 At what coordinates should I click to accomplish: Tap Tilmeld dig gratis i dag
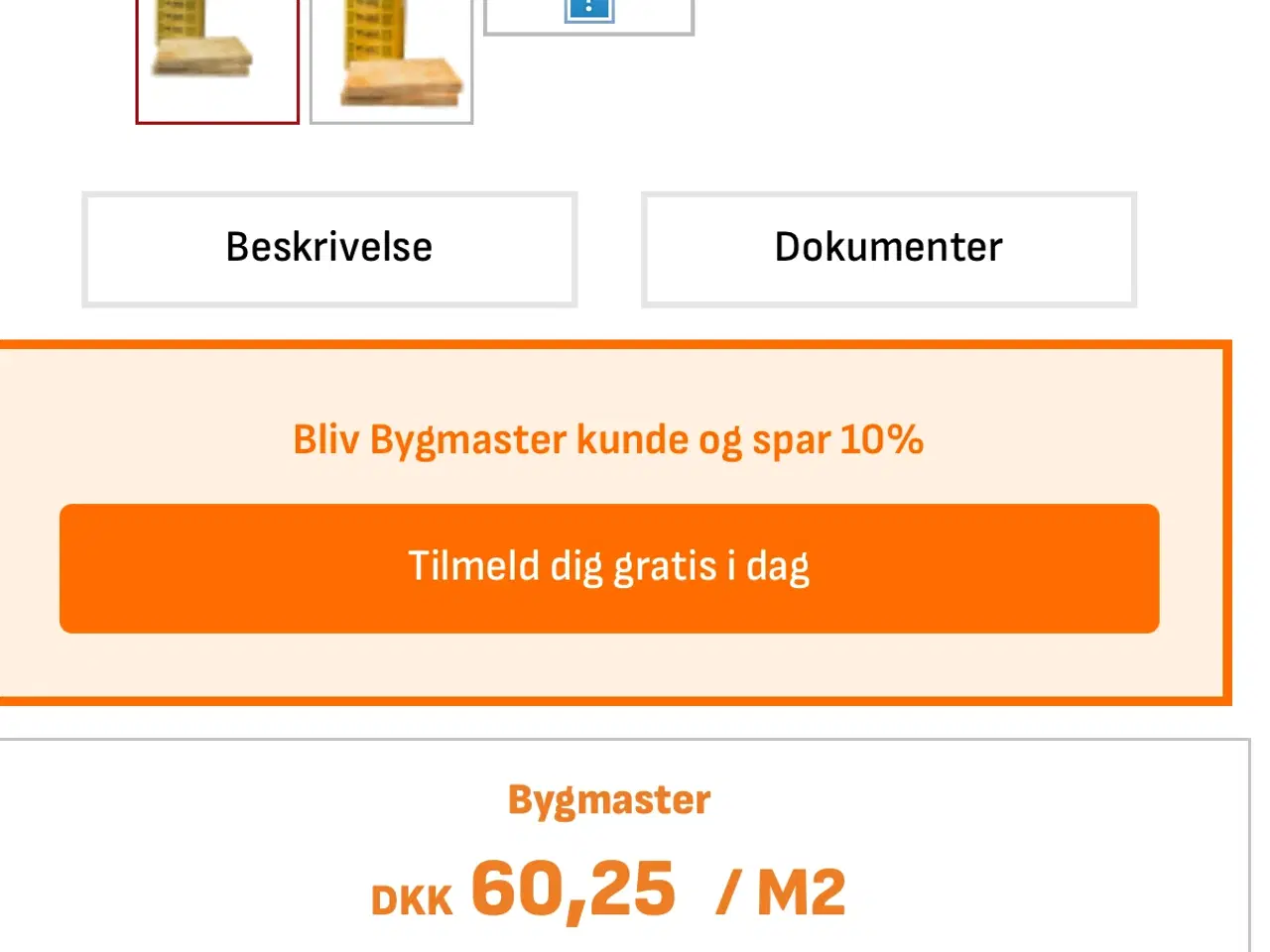coord(609,568)
